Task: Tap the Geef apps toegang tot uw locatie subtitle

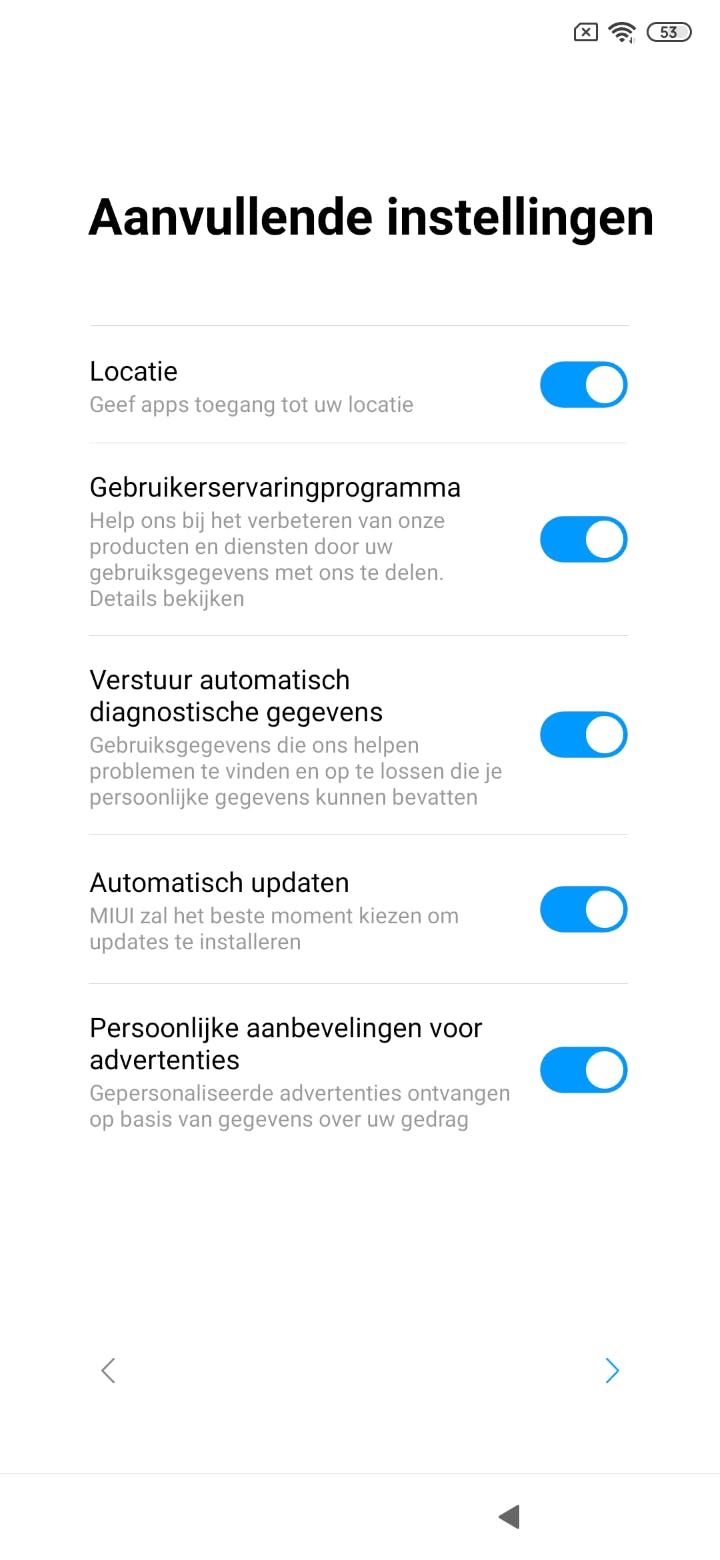Action: pos(251,404)
